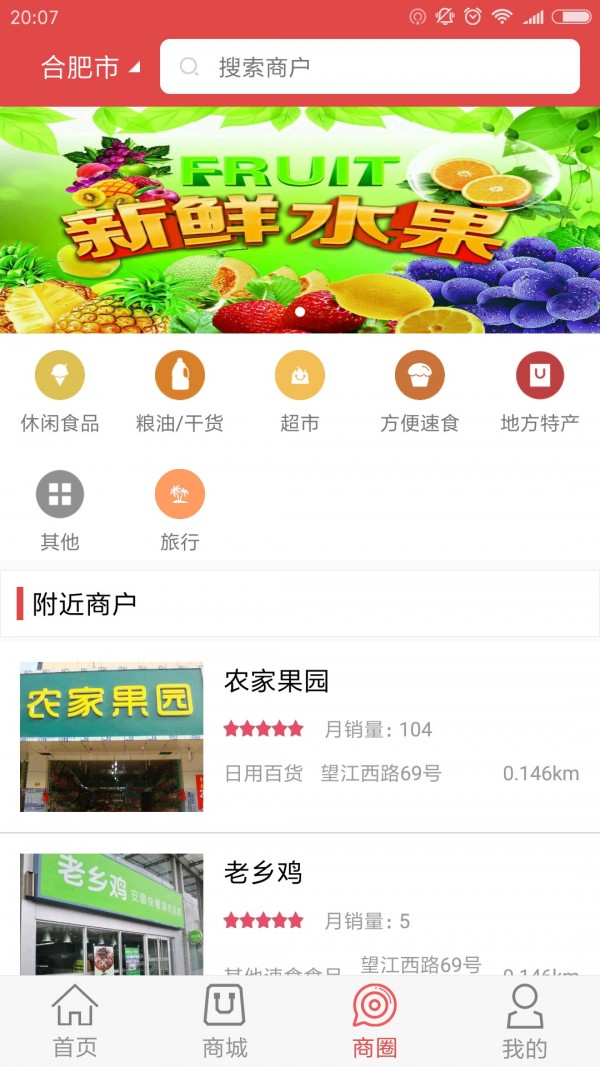Open the 合肥市 city selector

90,67
